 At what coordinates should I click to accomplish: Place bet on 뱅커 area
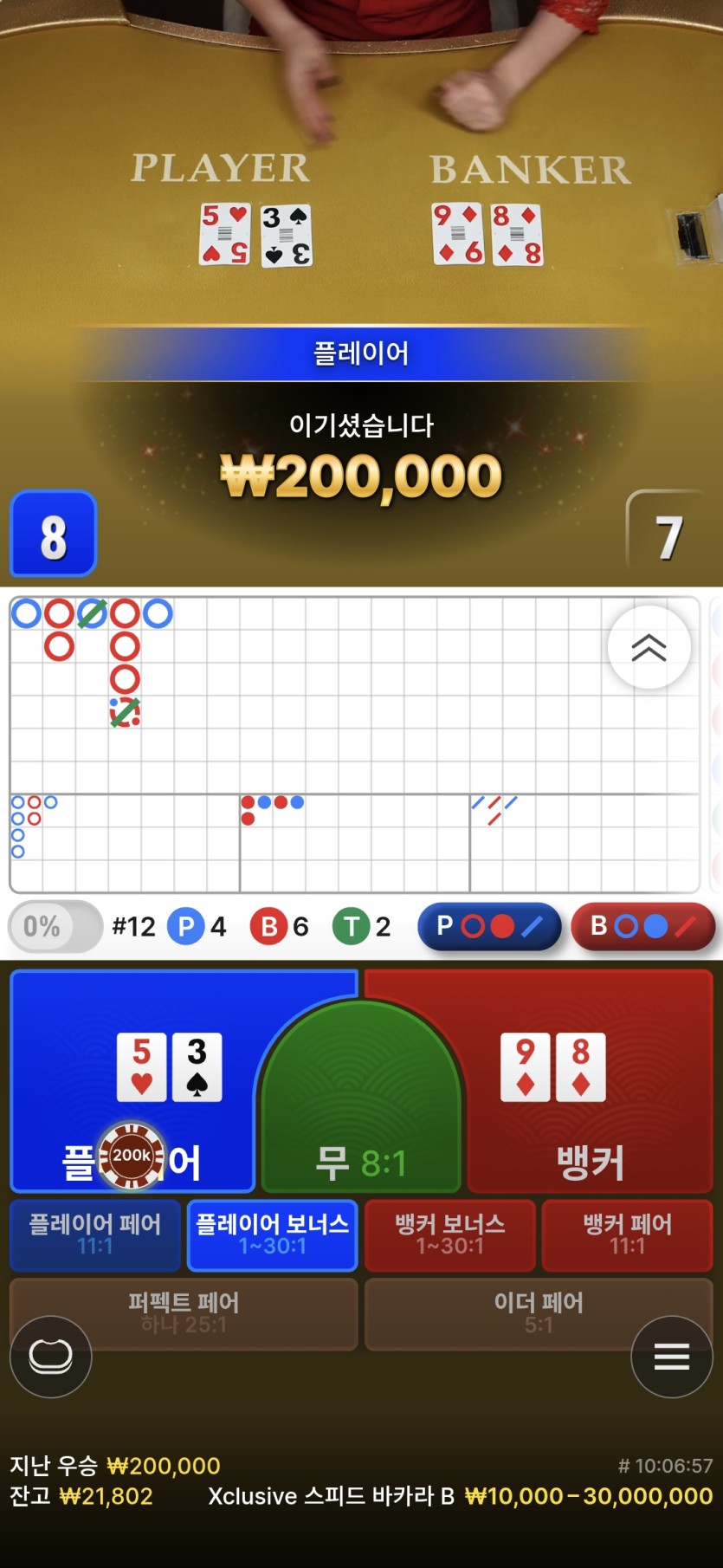[591, 1080]
